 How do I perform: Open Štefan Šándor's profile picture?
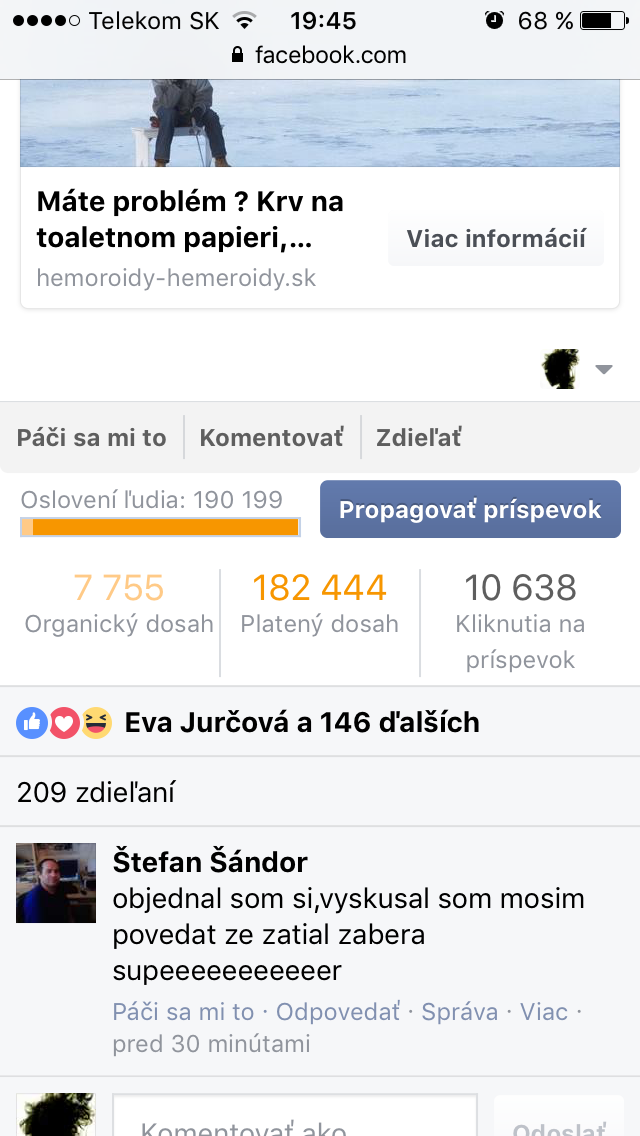[56, 882]
